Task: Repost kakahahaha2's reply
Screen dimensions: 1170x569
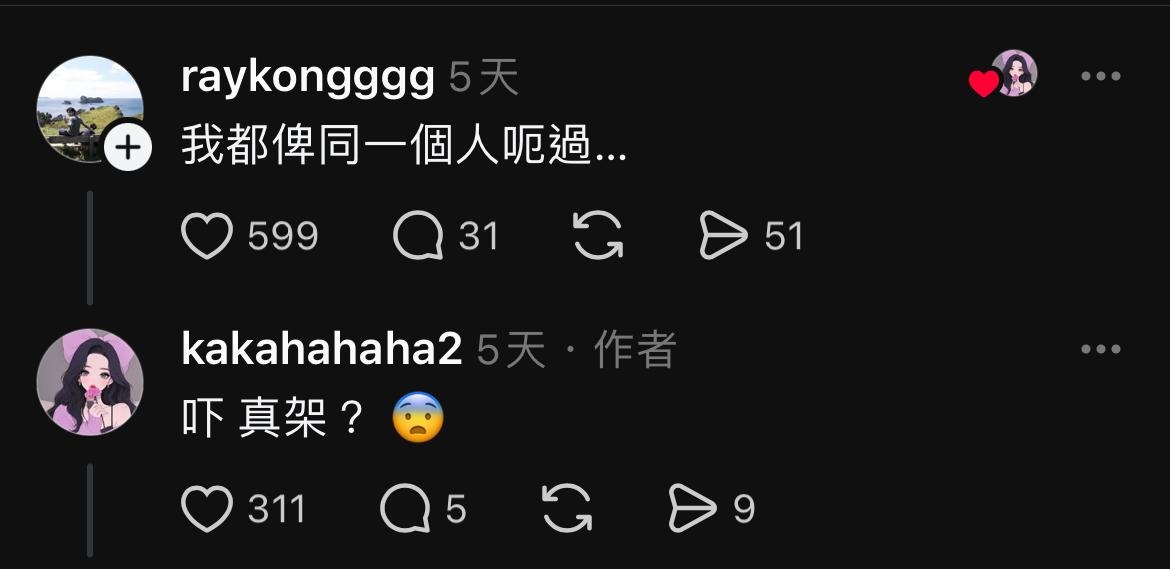Action: pos(567,509)
